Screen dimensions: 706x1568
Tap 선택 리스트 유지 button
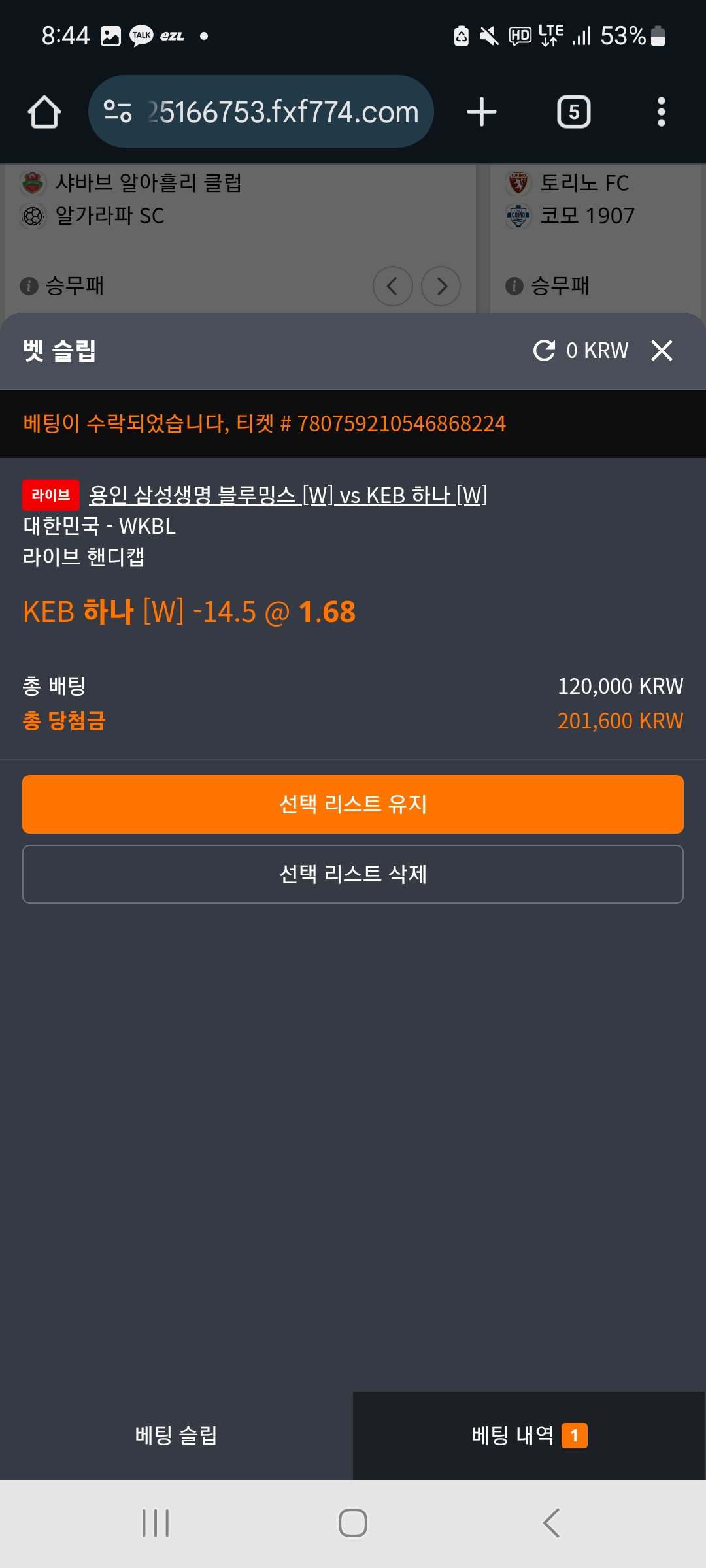(x=353, y=804)
